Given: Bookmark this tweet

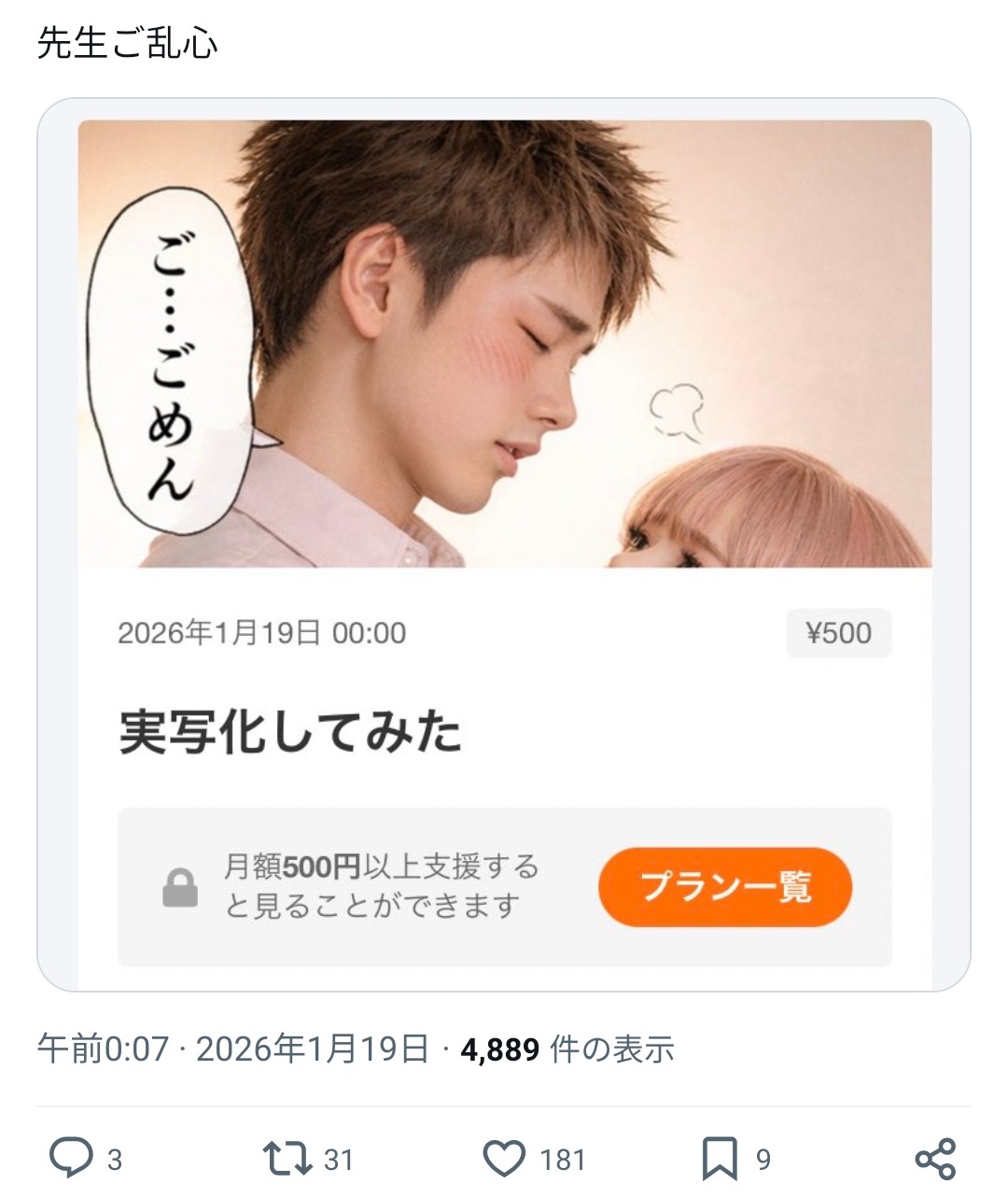Looking at the screenshot, I should point(720,1159).
